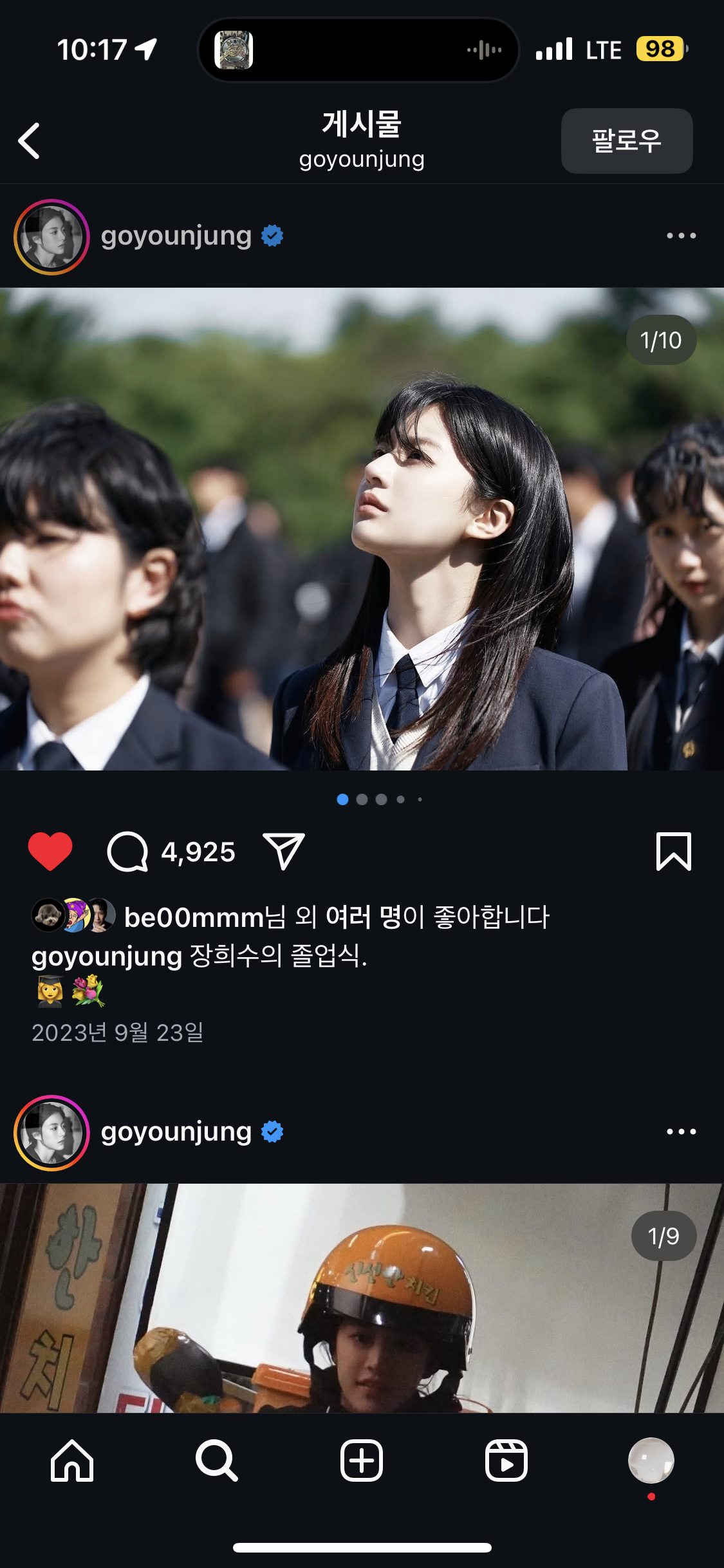Open be00mmm's profile from the likes line
Viewport: 724px width, 1568px height.
point(193,917)
